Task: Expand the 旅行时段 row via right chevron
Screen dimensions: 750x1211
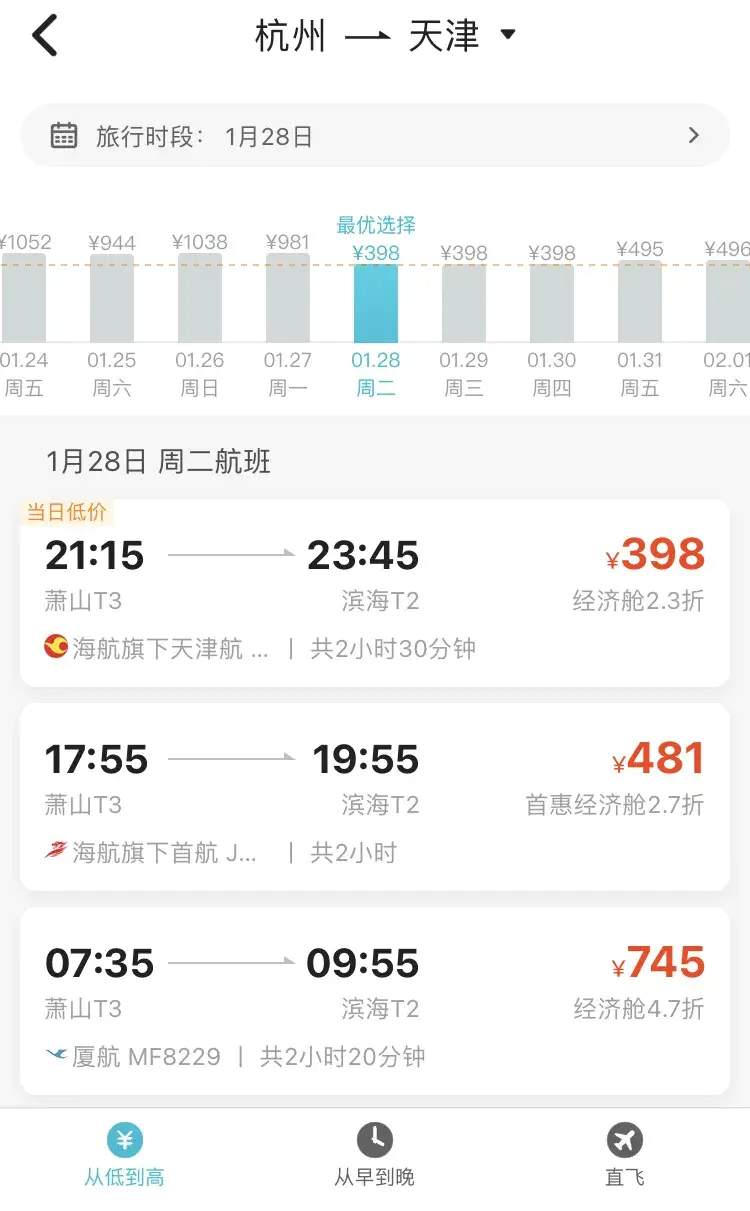Action: click(696, 134)
